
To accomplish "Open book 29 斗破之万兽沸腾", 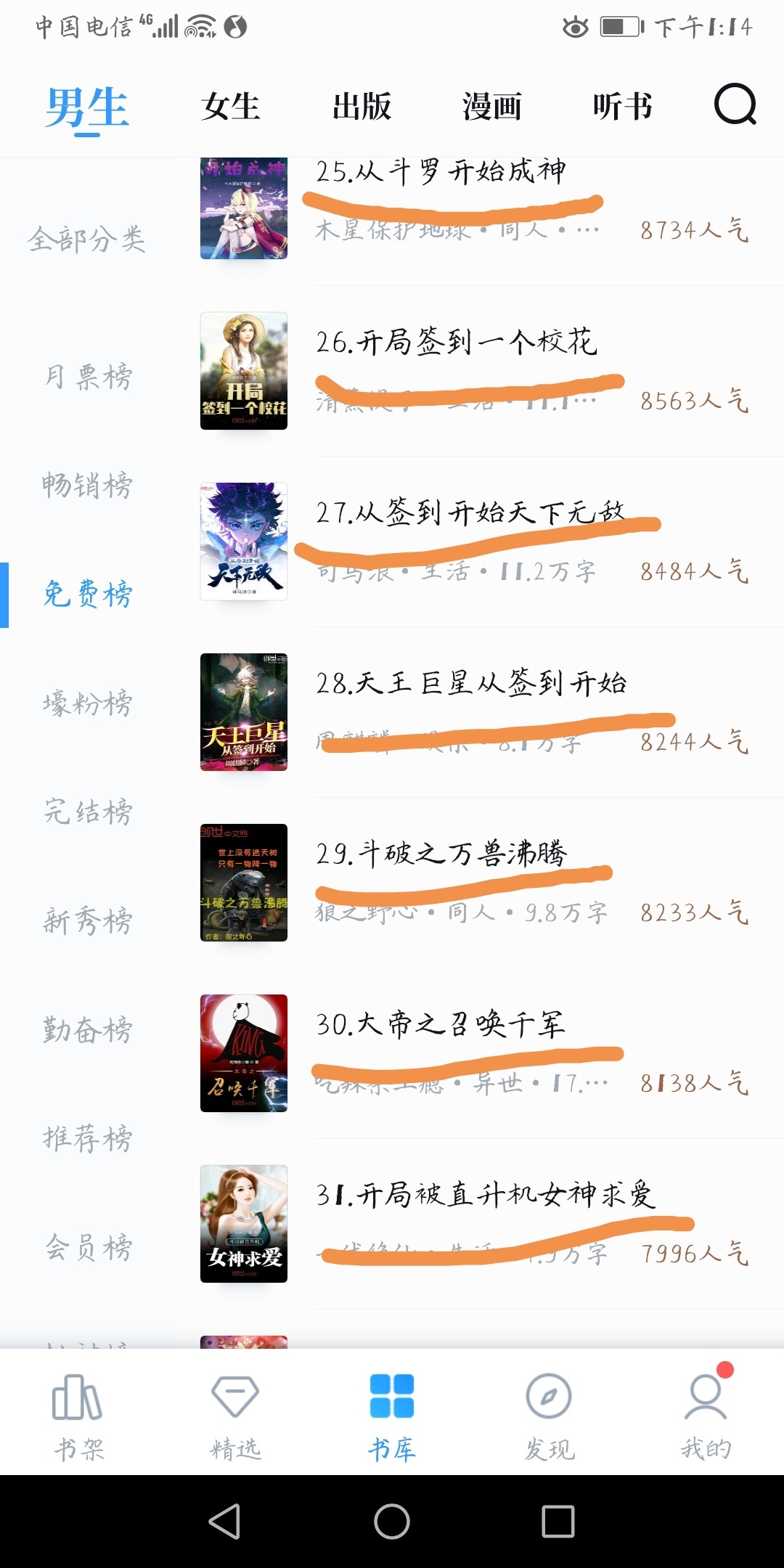I will tap(441, 854).
